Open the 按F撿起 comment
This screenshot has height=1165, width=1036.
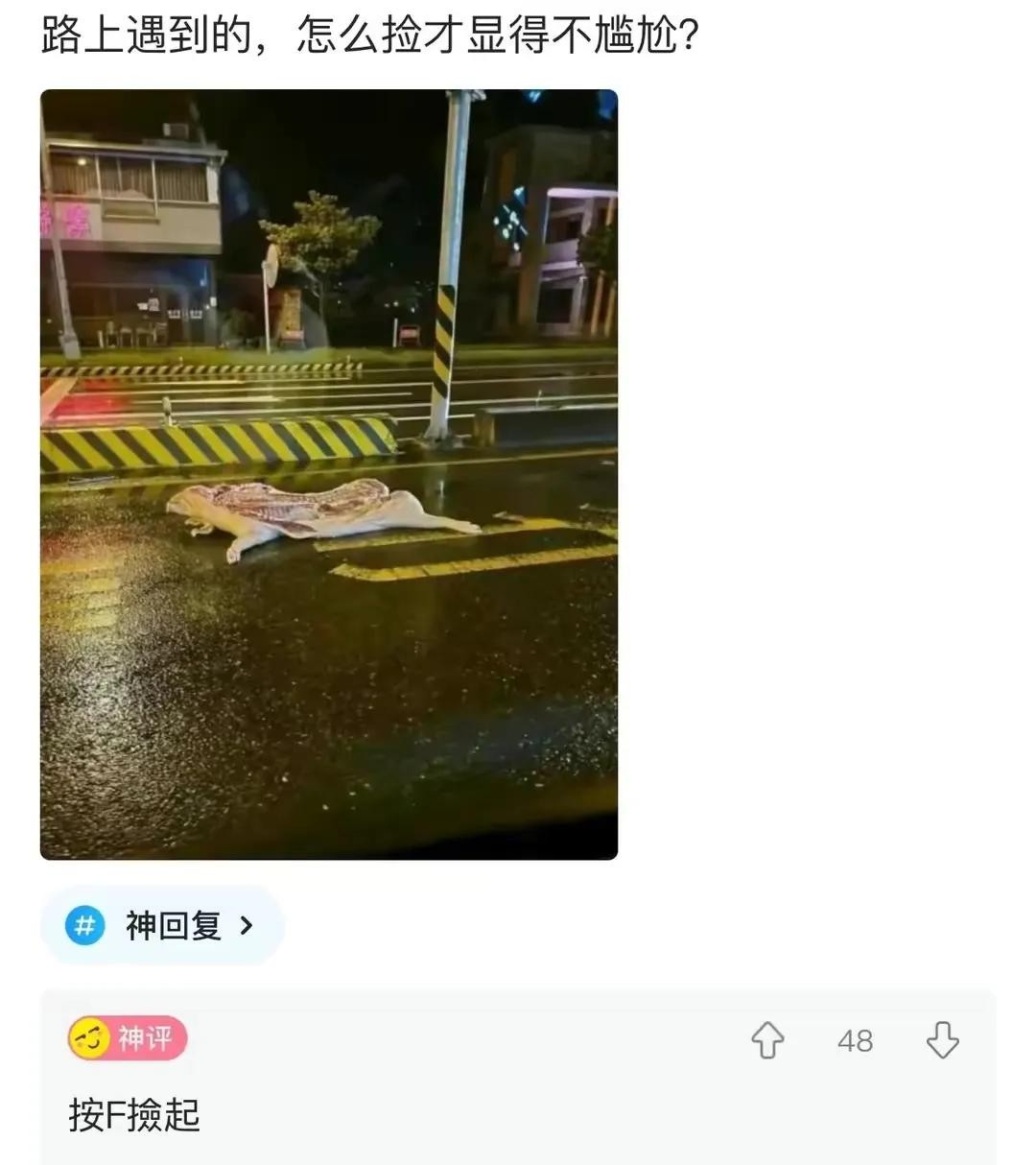[x=134, y=1115]
